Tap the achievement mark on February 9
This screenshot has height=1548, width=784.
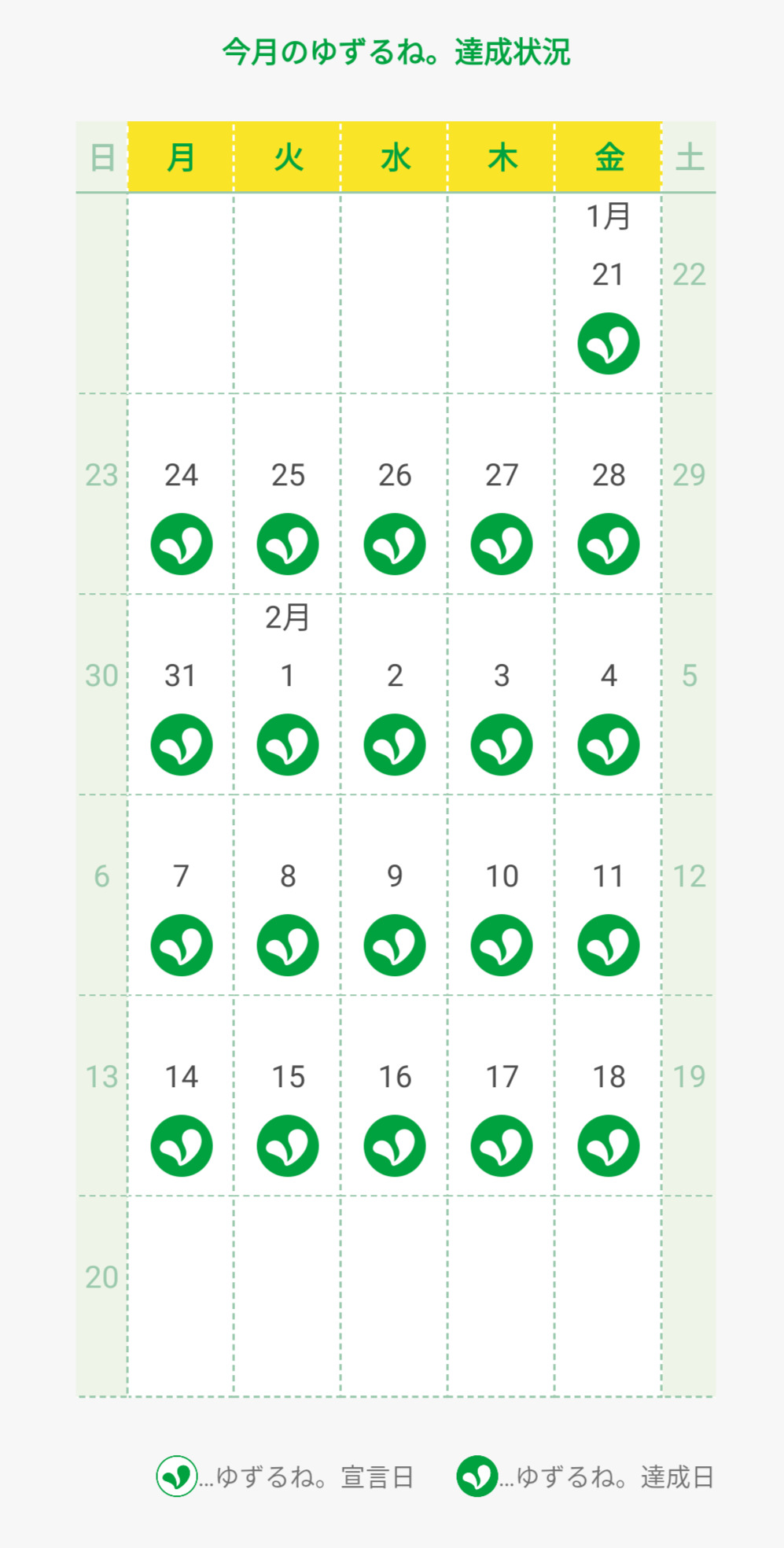coord(395,945)
